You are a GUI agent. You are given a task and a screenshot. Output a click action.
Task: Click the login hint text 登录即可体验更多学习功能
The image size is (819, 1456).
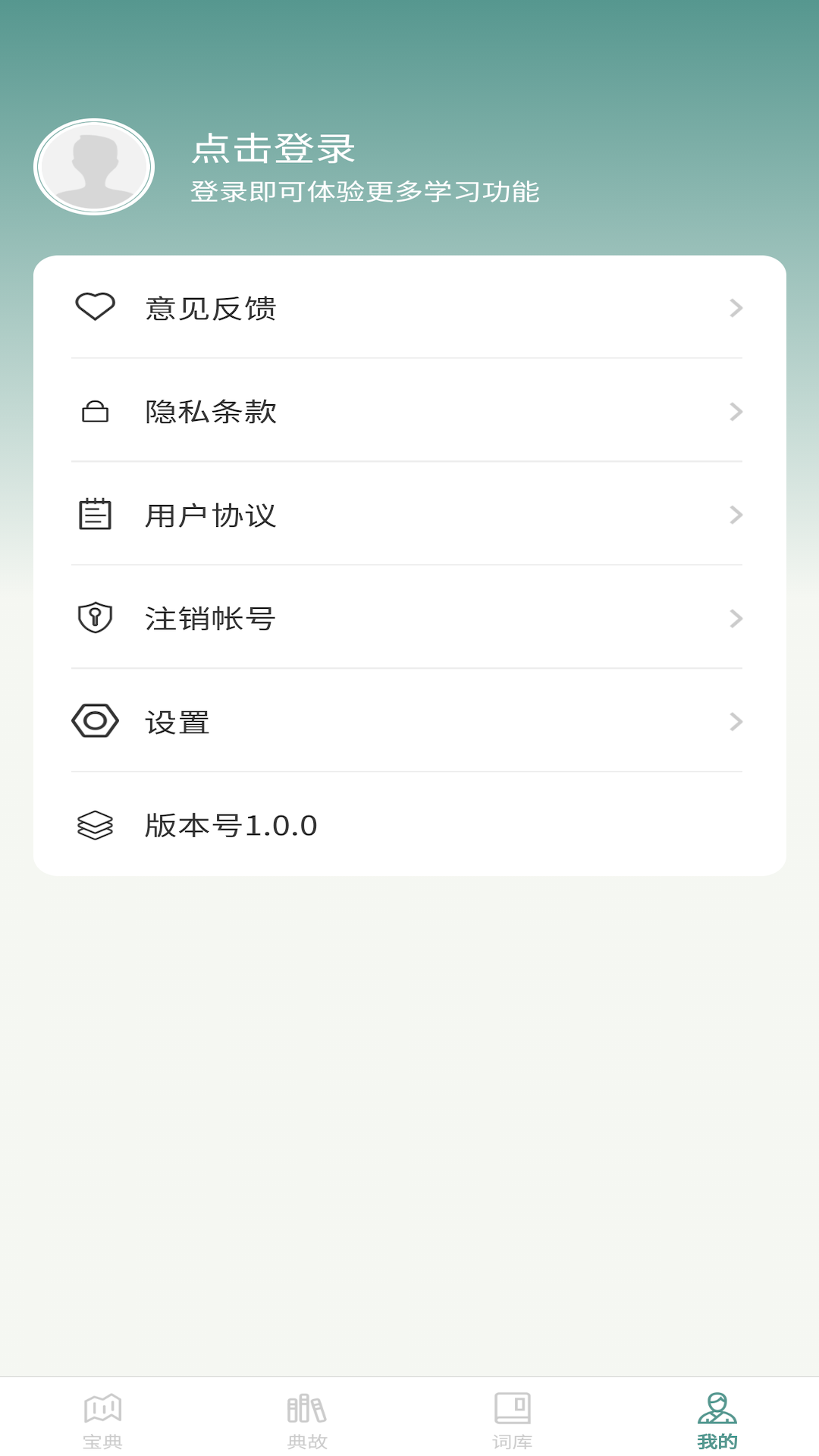366,193
